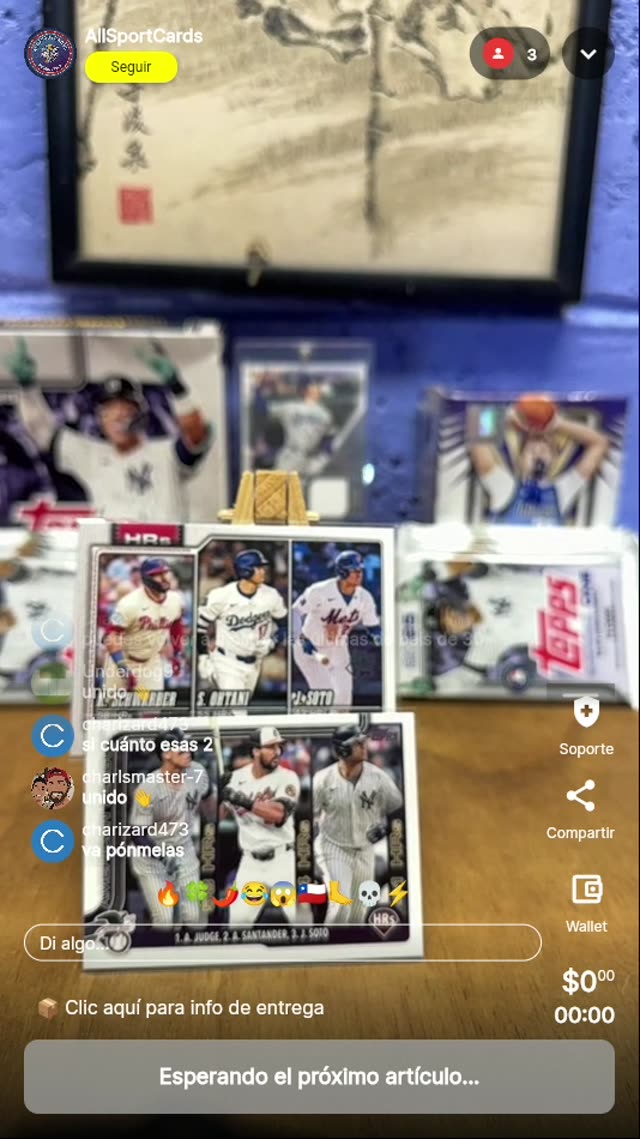Send the fire emoji reaction
Viewport: 640px width, 1139px height.
pos(168,895)
